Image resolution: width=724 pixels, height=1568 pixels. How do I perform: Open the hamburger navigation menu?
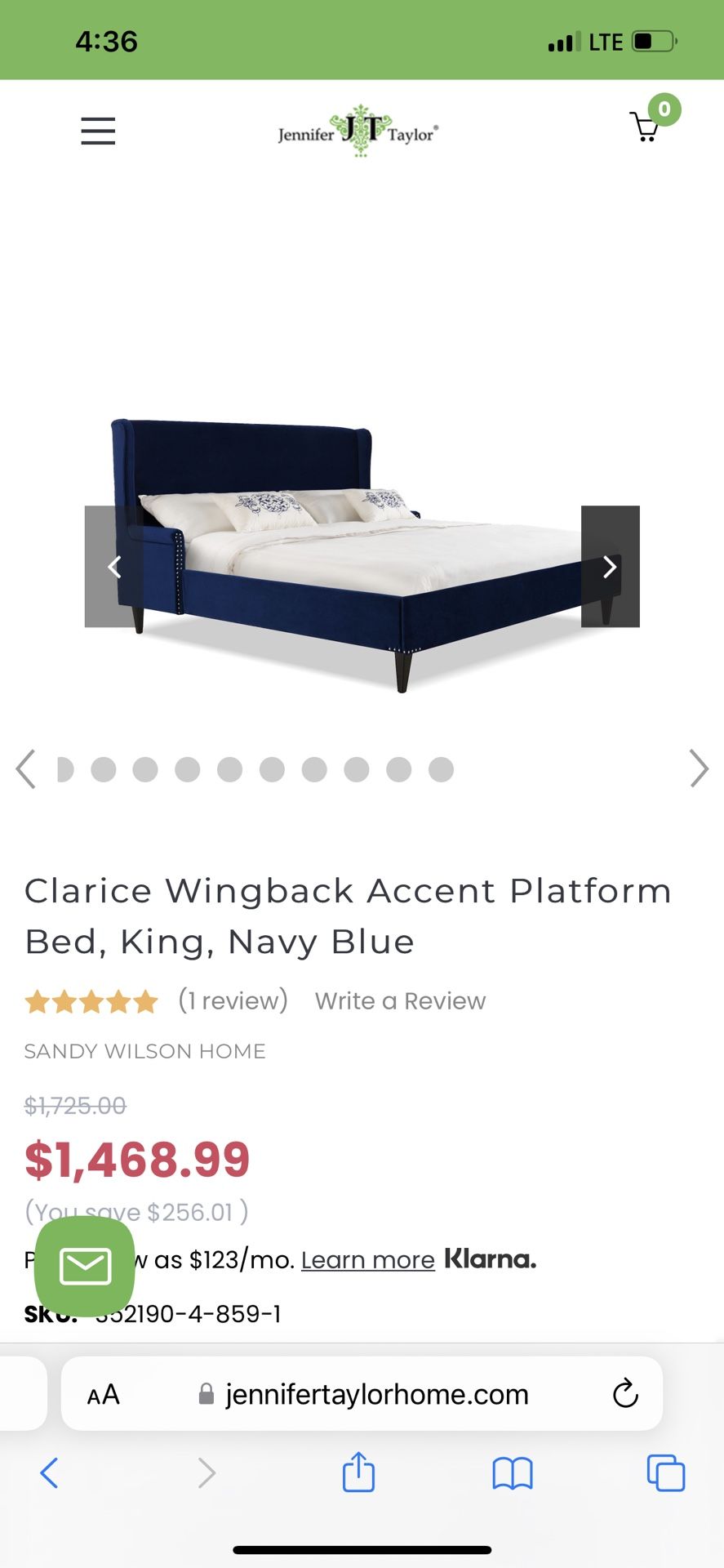tap(97, 131)
